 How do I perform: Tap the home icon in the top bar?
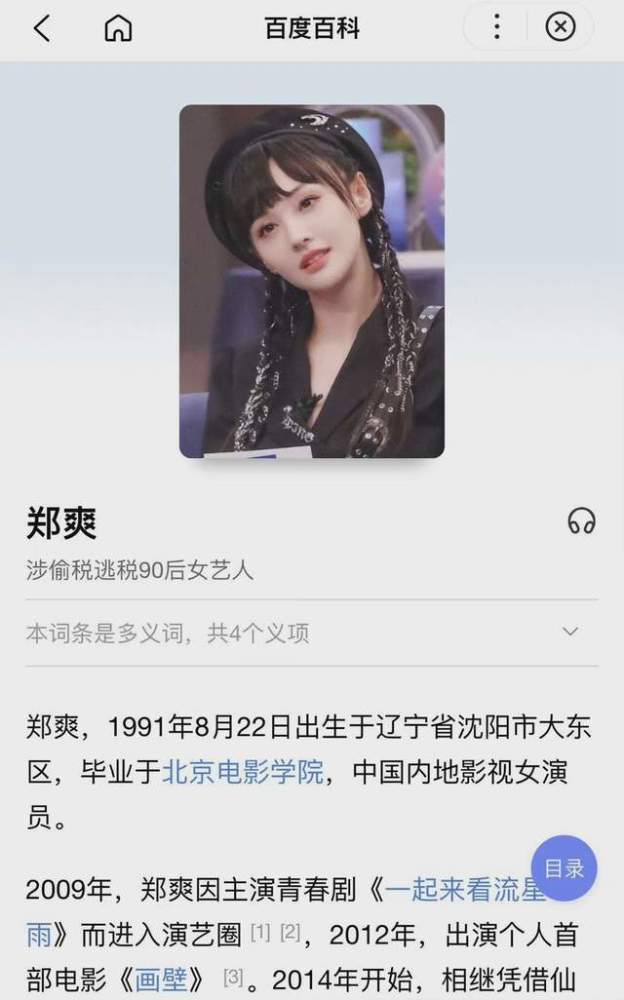(x=118, y=28)
